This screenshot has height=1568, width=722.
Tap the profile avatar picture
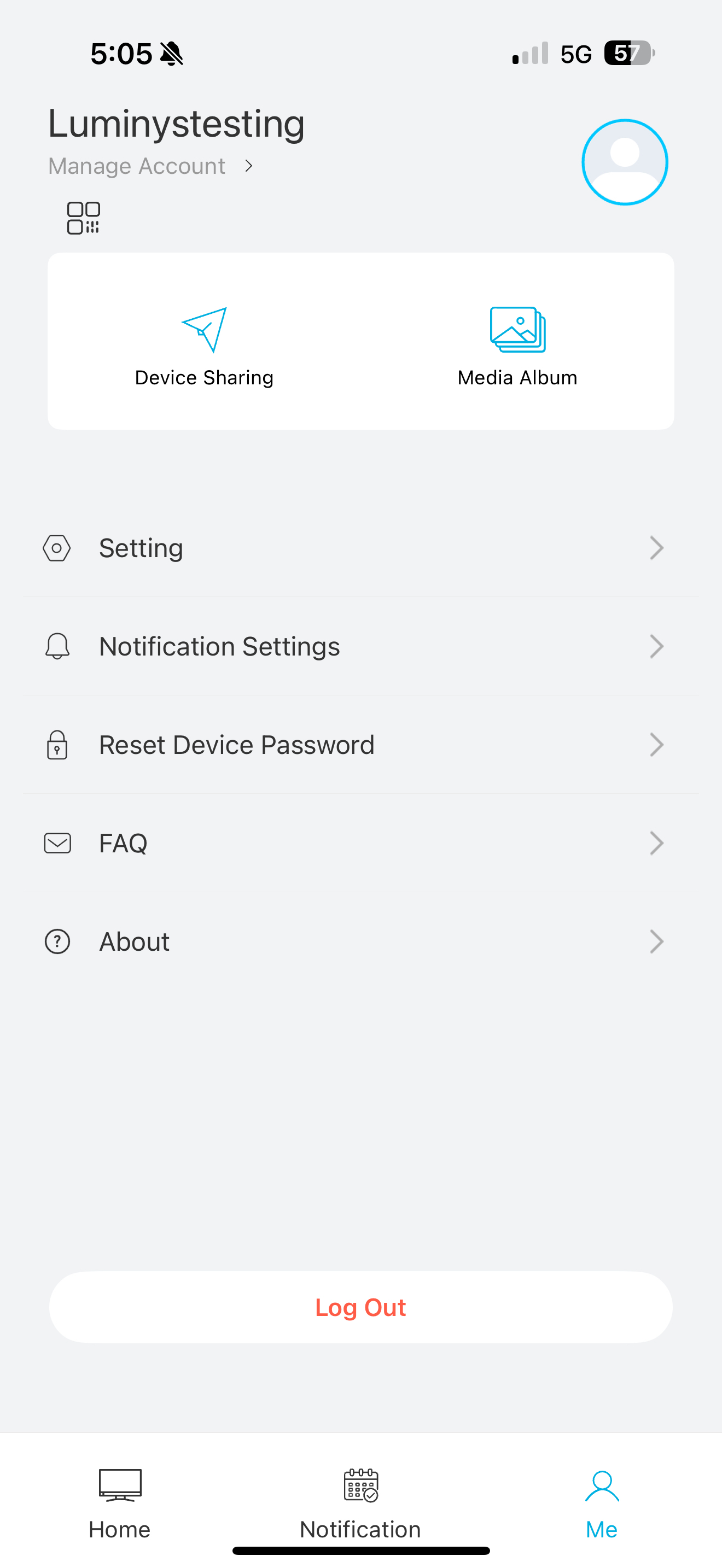pos(625,162)
